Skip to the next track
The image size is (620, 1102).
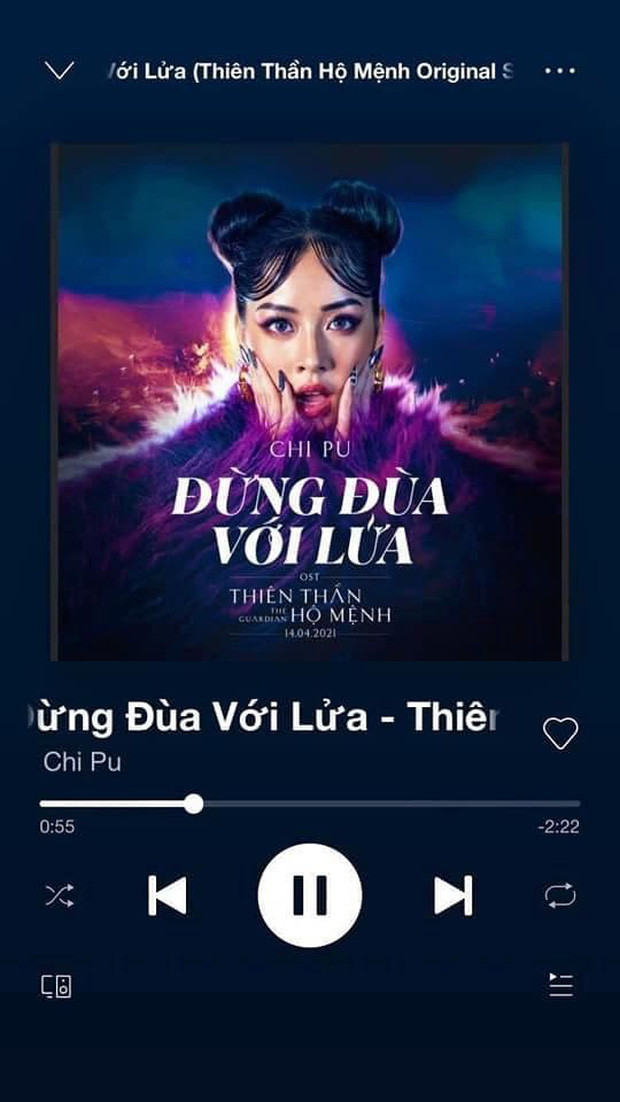(x=452, y=895)
